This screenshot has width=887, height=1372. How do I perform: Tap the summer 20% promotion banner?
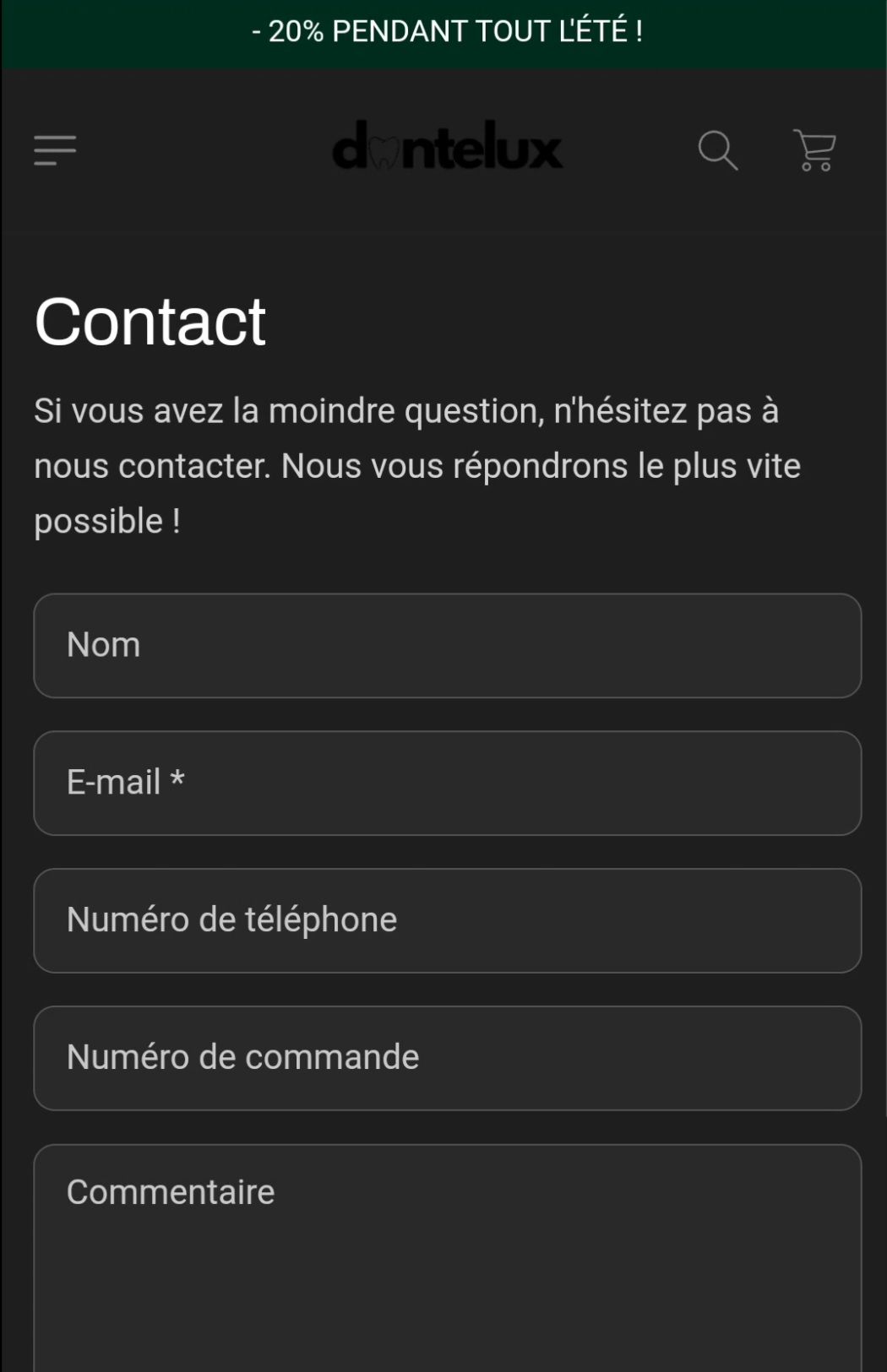click(447, 32)
